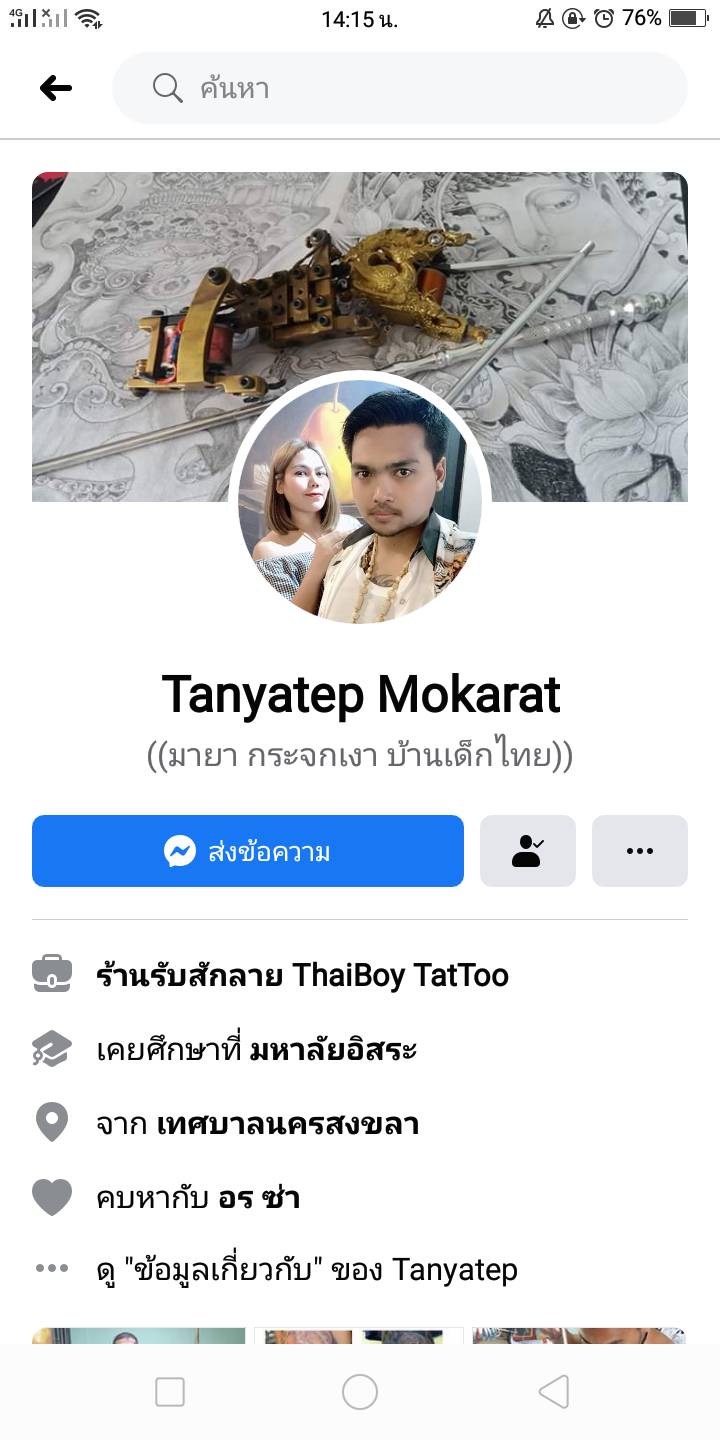Viewport: 720px width, 1440px height.
Task: Open workplace ร้านรับสักลาย ThaiBoy TatToo
Action: (x=302, y=975)
